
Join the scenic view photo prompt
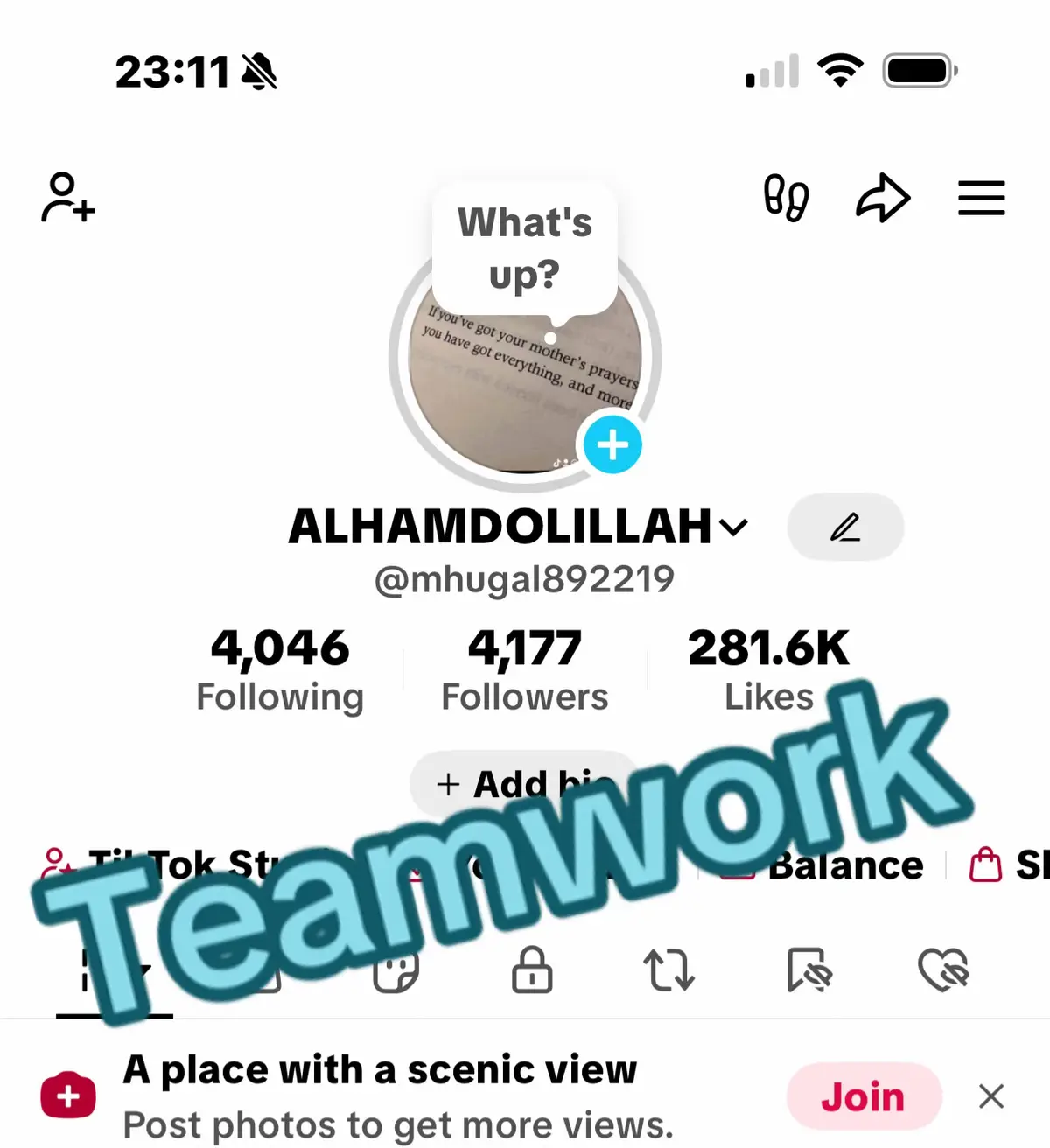pos(863,1096)
